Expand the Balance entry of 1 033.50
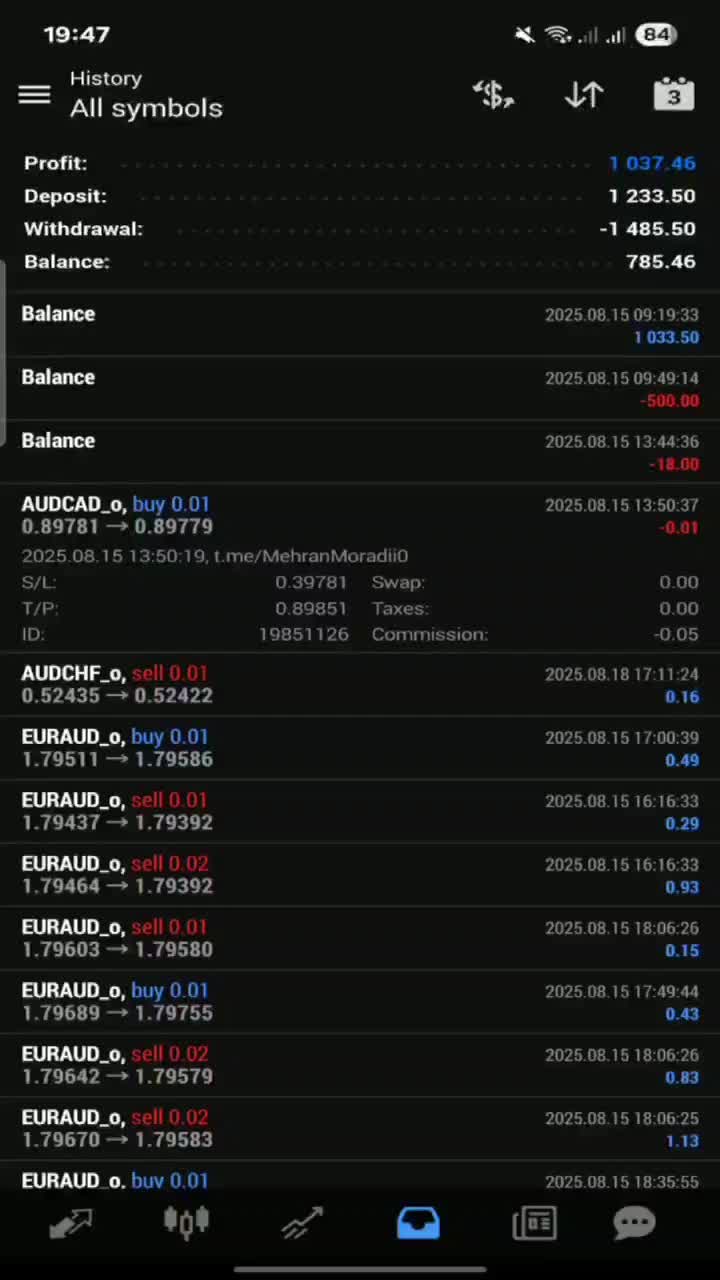 pyautogui.click(x=360, y=325)
